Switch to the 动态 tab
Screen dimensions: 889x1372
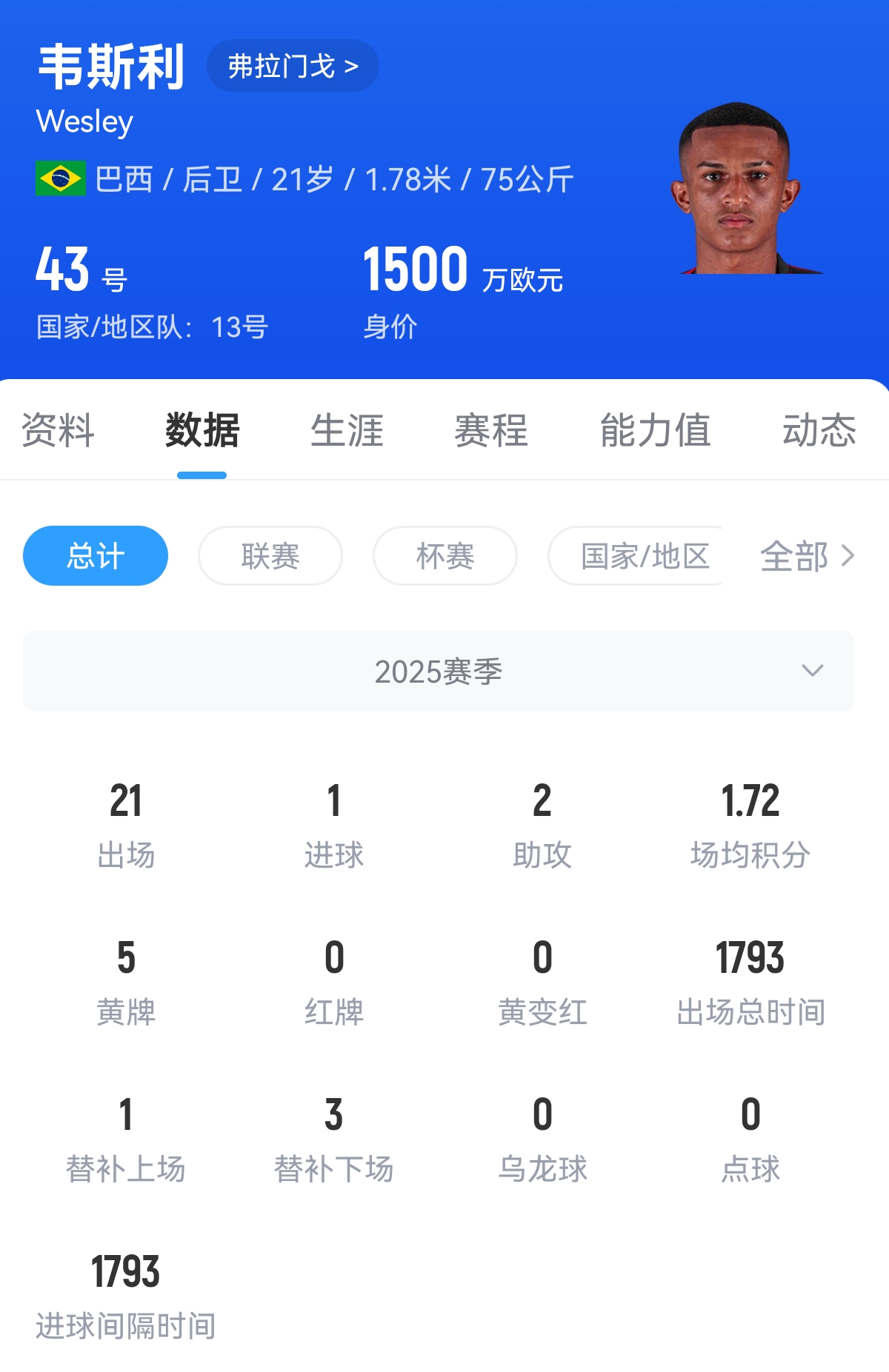(x=819, y=430)
